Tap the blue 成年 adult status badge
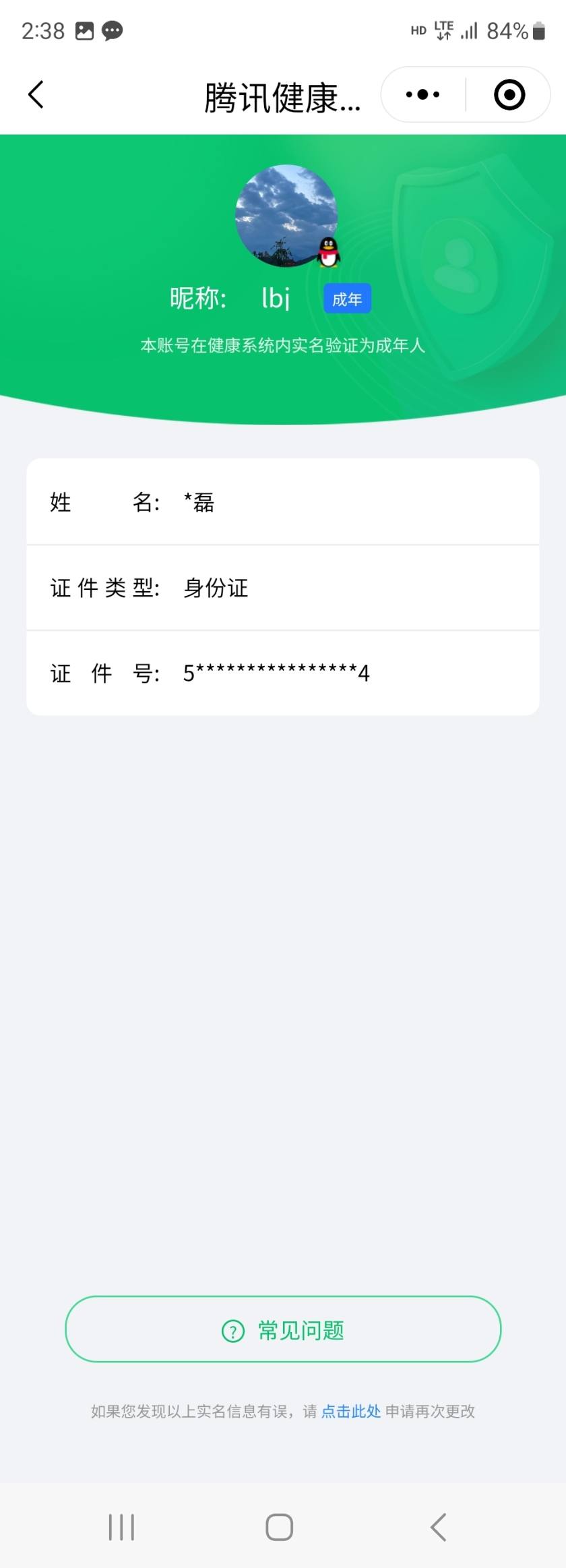Image resolution: width=566 pixels, height=1568 pixels. [347, 299]
